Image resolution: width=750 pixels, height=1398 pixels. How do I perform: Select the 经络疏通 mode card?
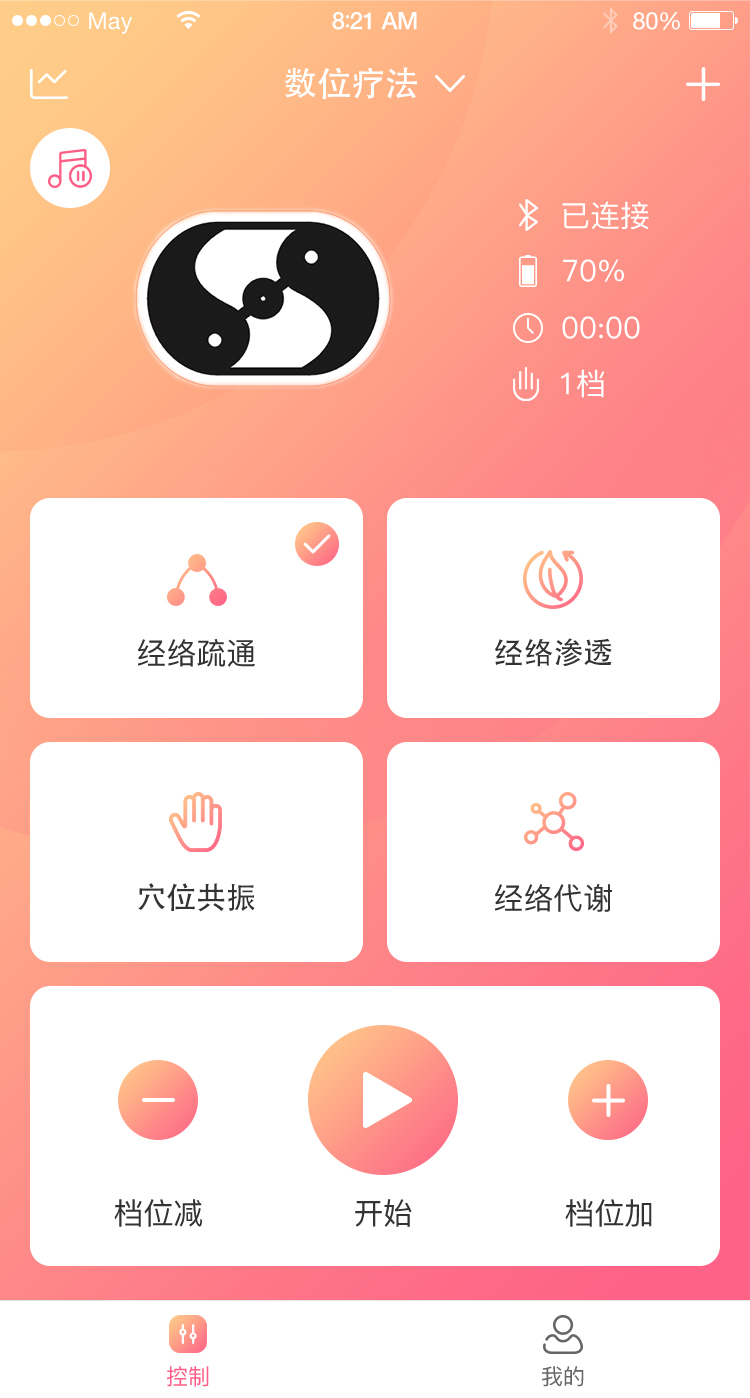coord(196,608)
